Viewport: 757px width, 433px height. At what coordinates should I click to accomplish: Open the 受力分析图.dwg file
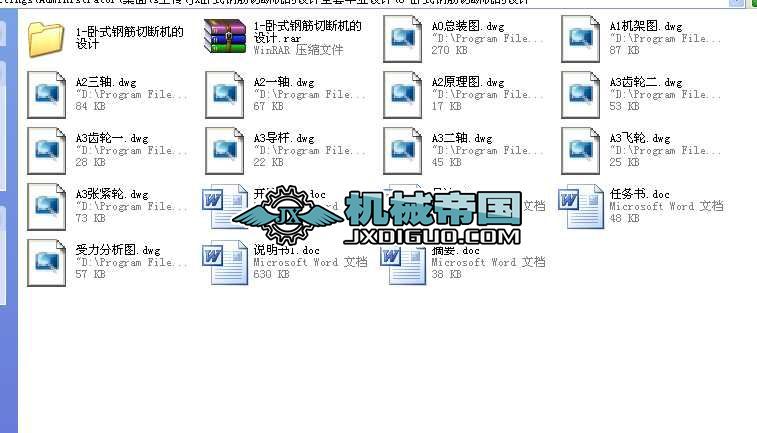(46, 262)
